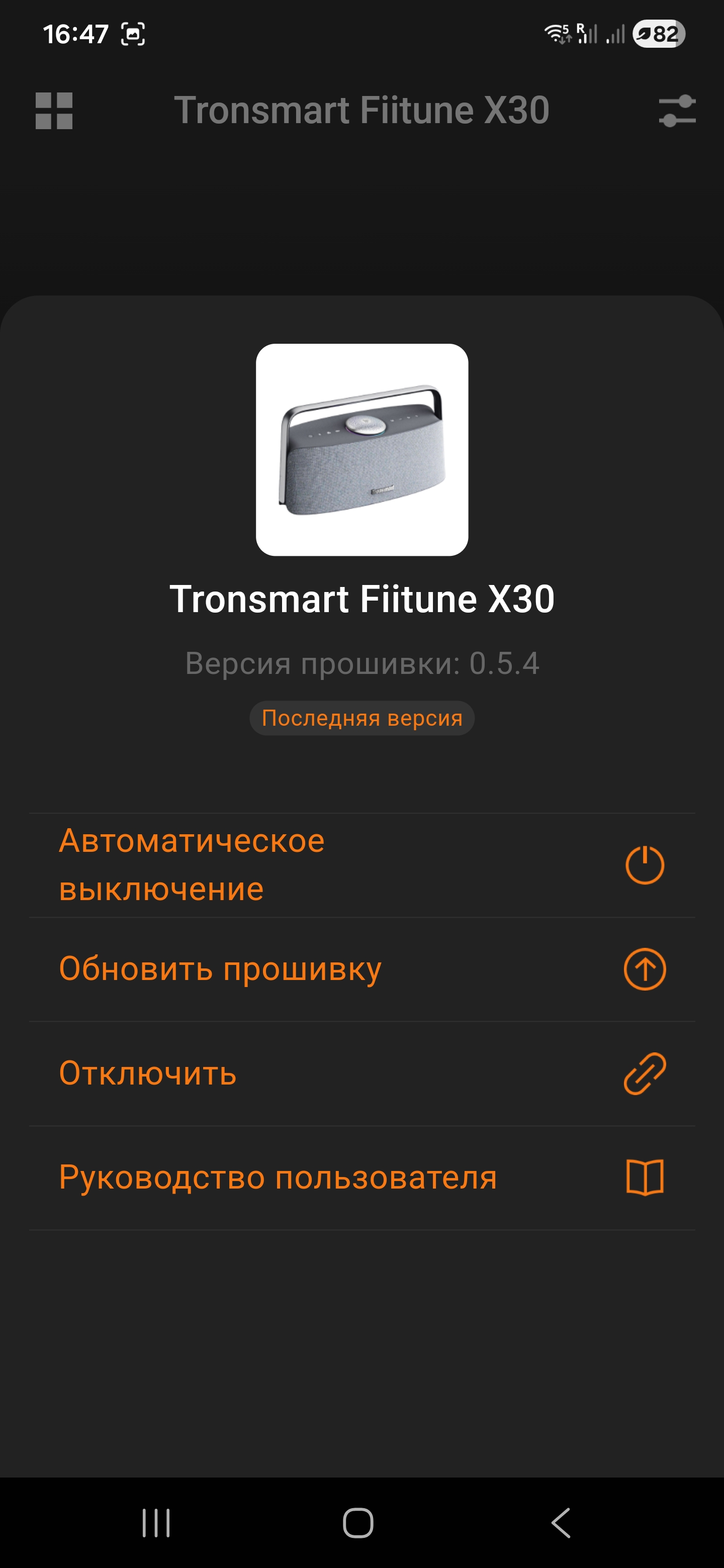Tap Отключить to disconnect the speaker
Screen dimensions: 724x1568
361,1073
